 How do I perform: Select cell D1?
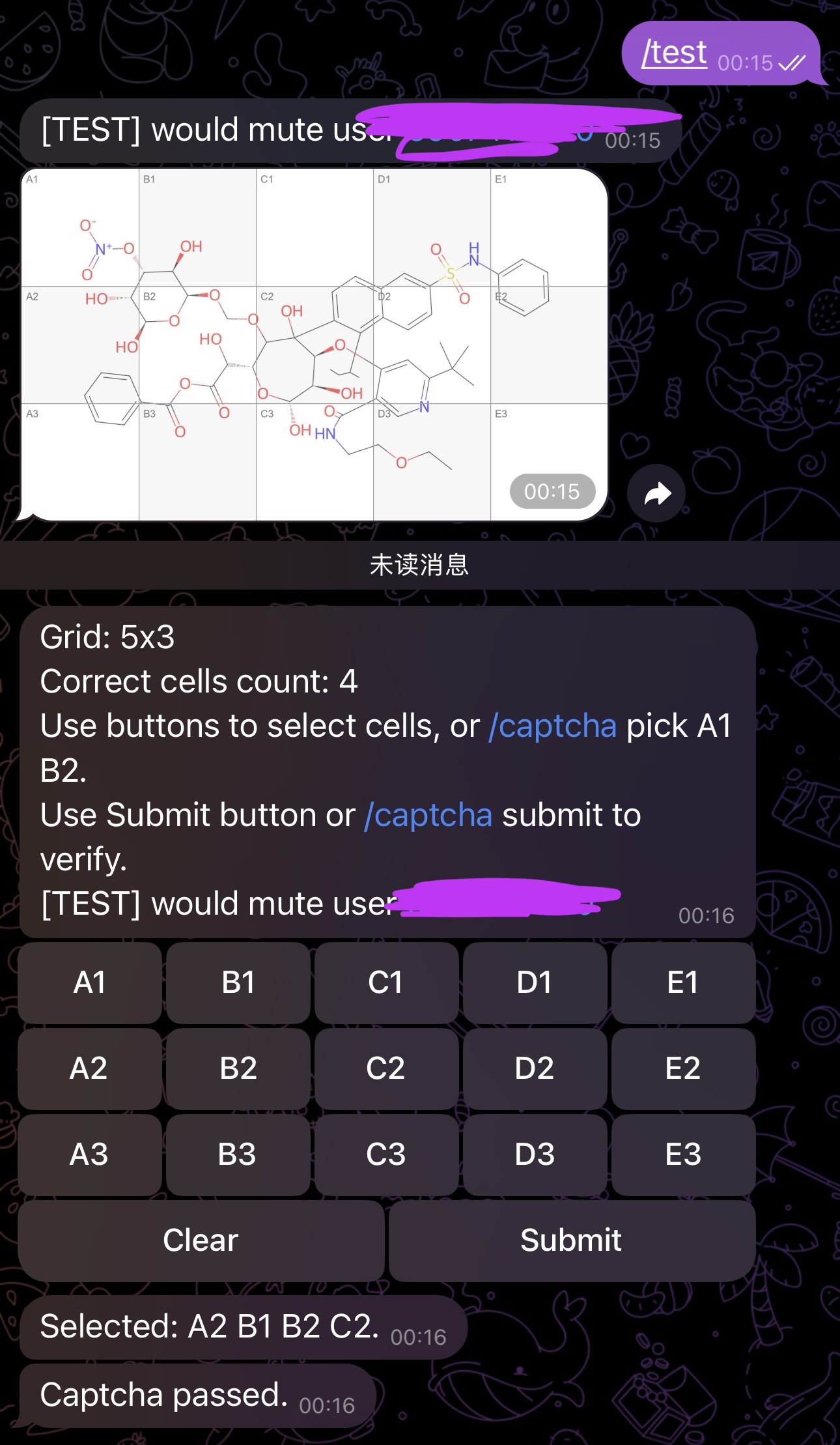pos(535,982)
